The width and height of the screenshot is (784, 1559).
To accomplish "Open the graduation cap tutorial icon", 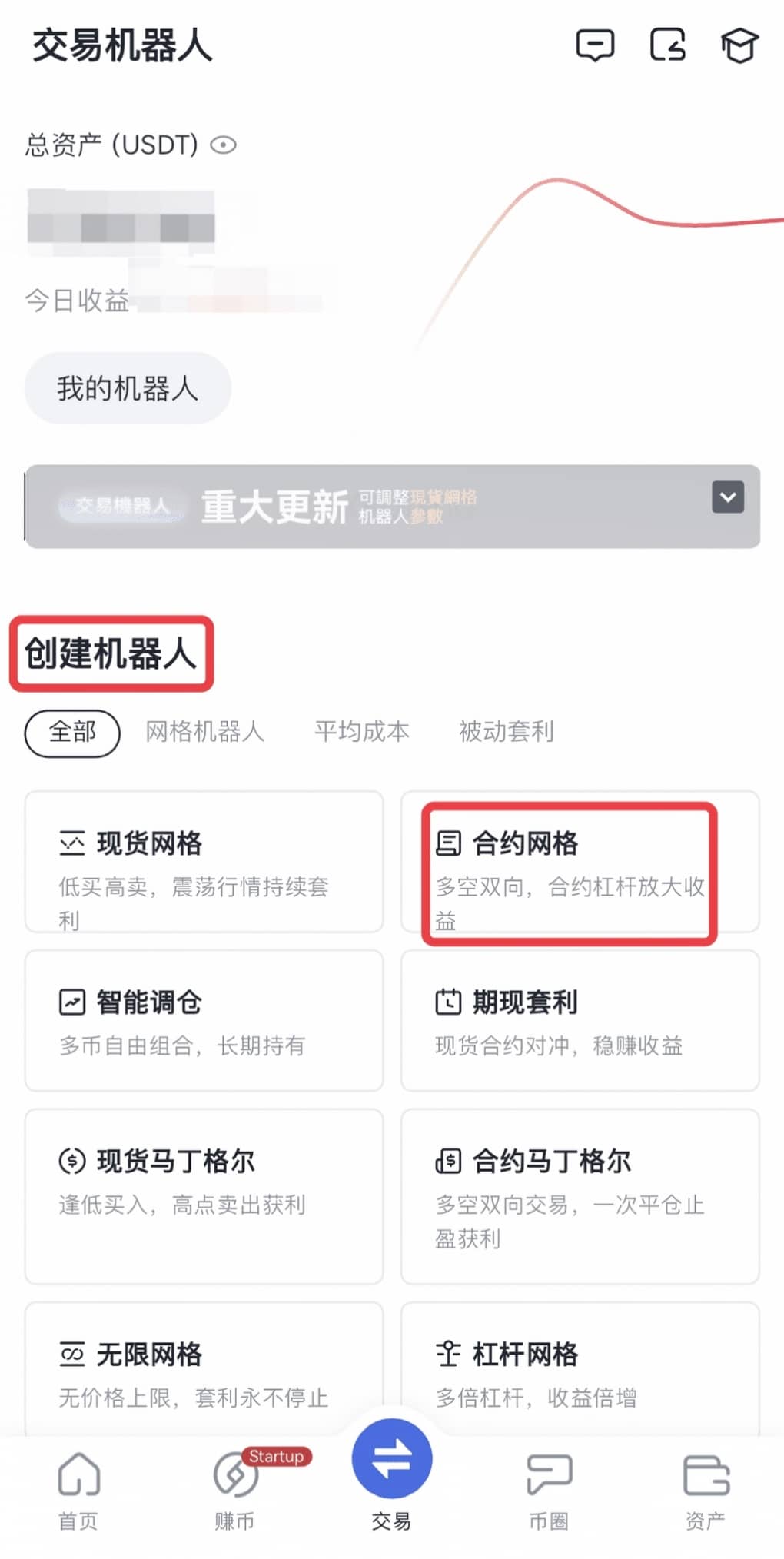I will [x=739, y=45].
